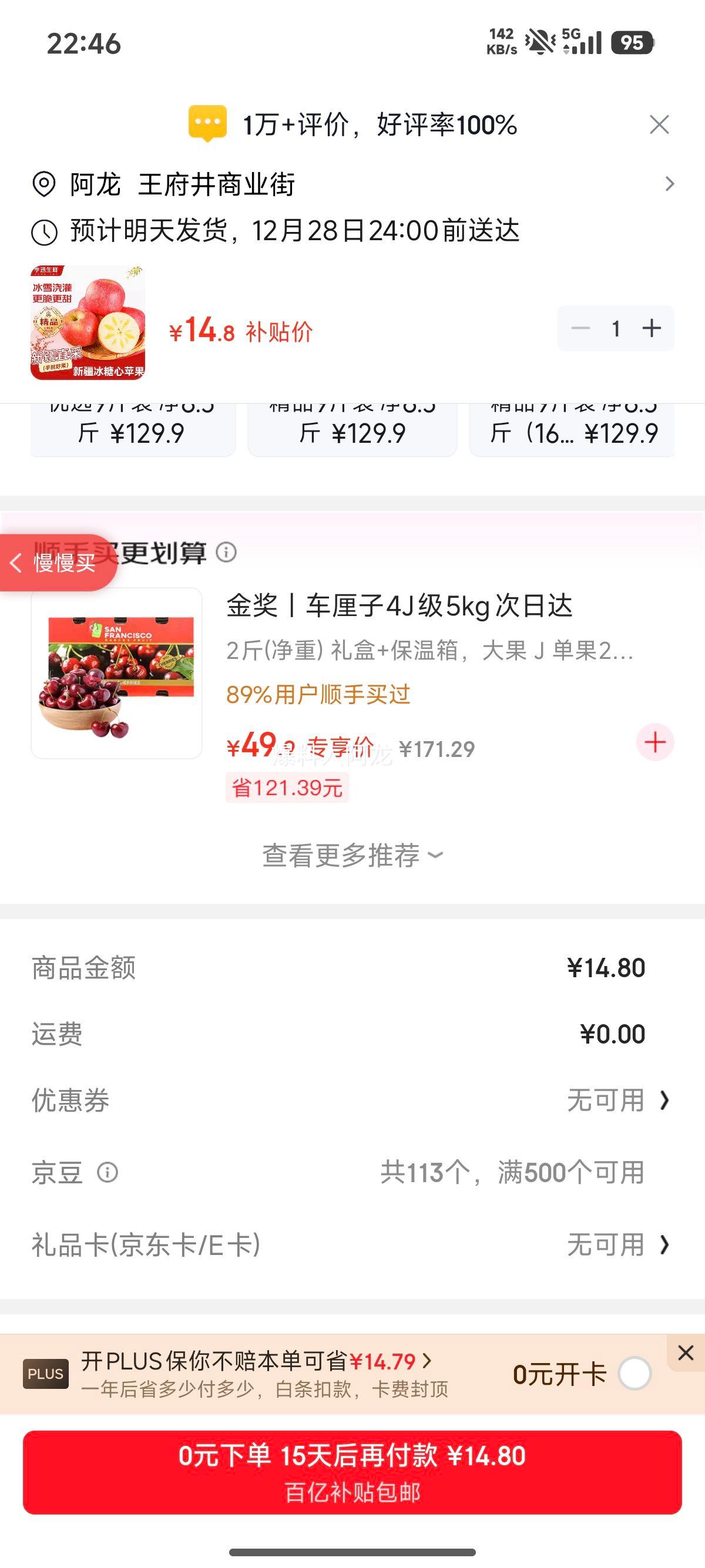
Task: Place order with 0元下单 button
Action: pyautogui.click(x=352, y=1472)
